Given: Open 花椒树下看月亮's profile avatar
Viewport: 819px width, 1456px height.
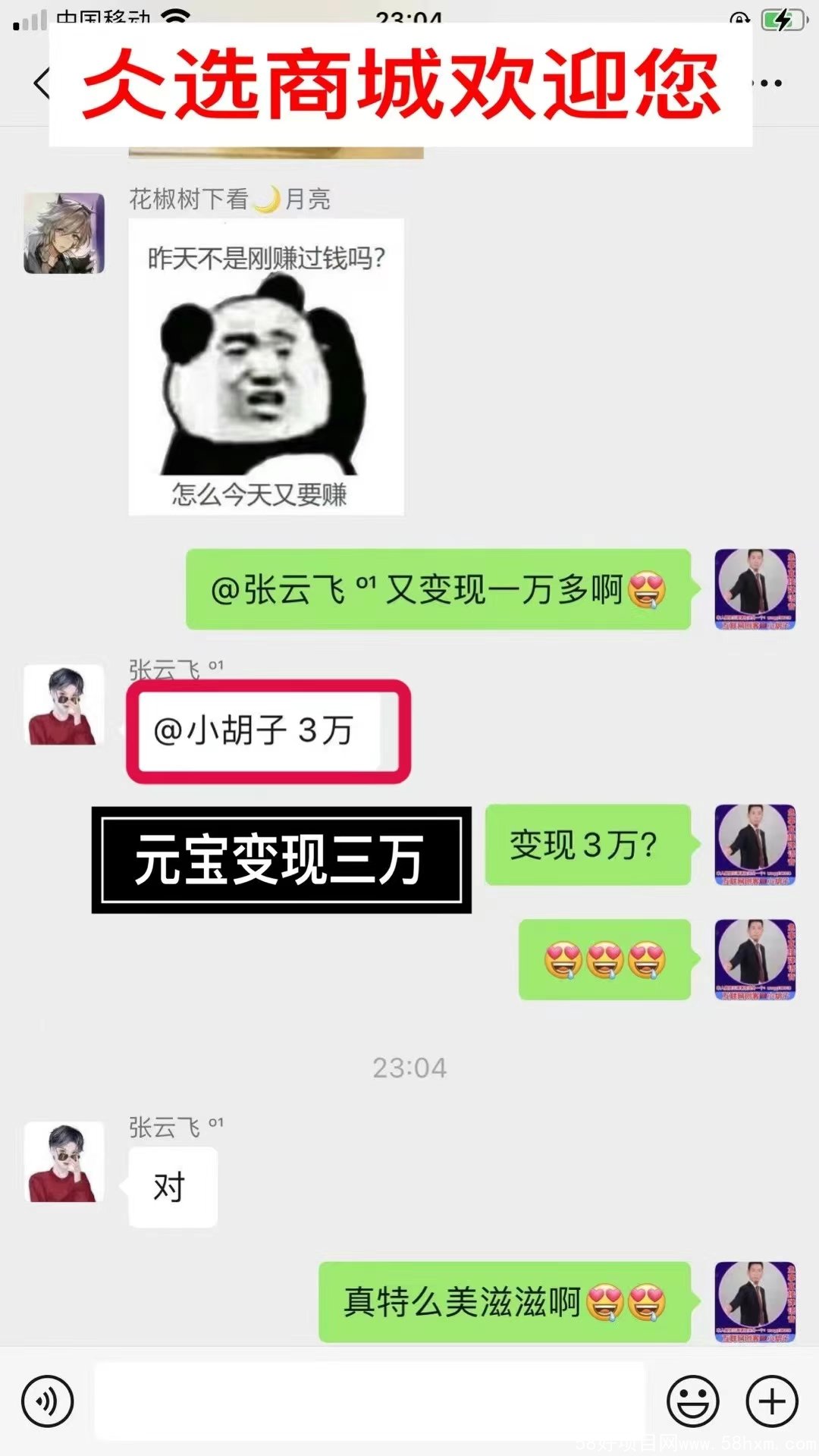Looking at the screenshot, I should coord(64,233).
